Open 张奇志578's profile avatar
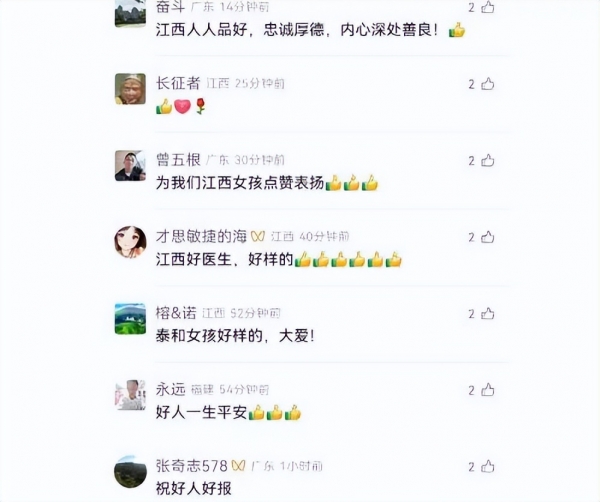600x502 pixels. (x=130, y=471)
